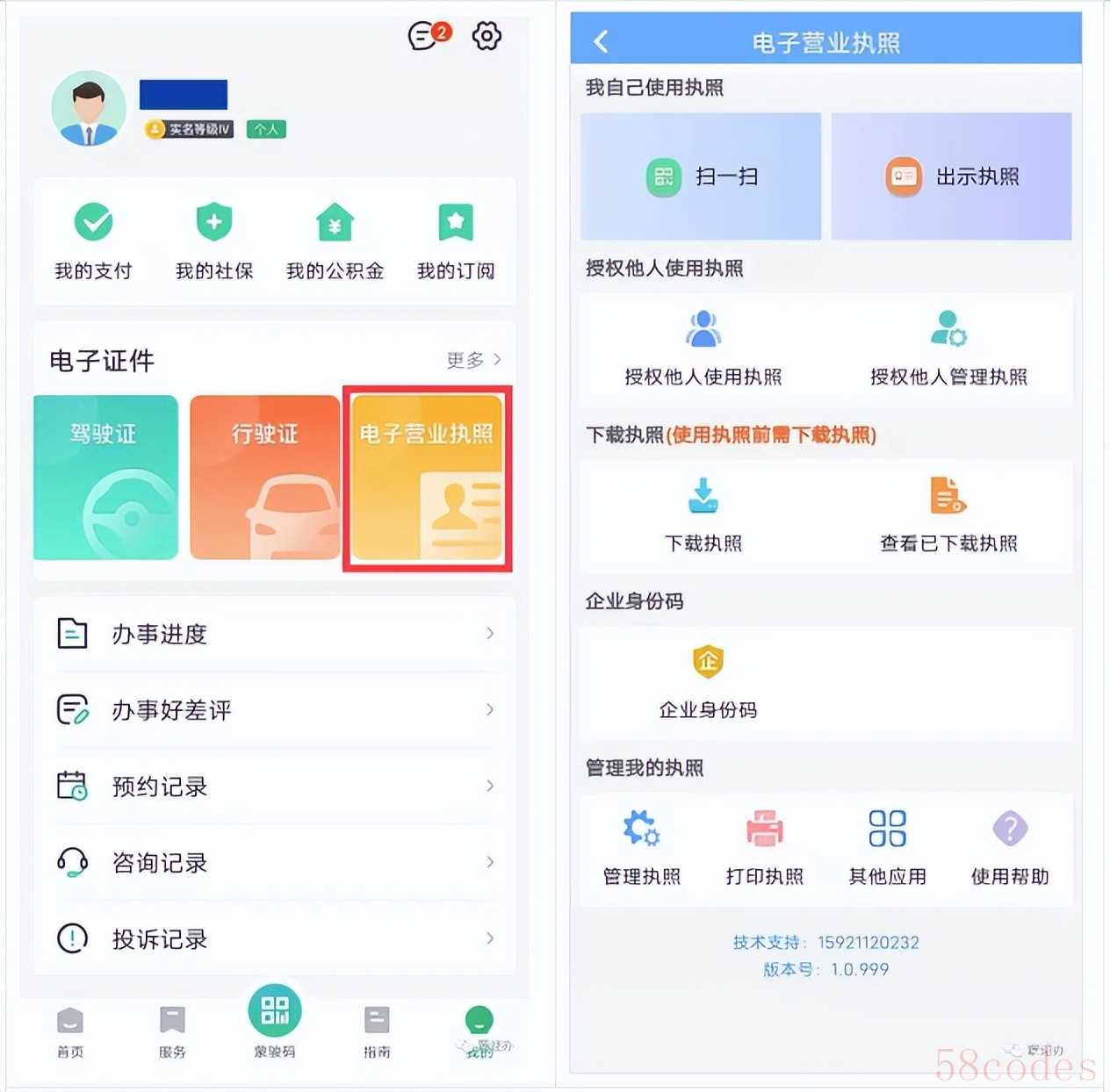1110x1092 pixels.
Task: Go back from the 电子营业执照 page
Action: click(x=601, y=41)
